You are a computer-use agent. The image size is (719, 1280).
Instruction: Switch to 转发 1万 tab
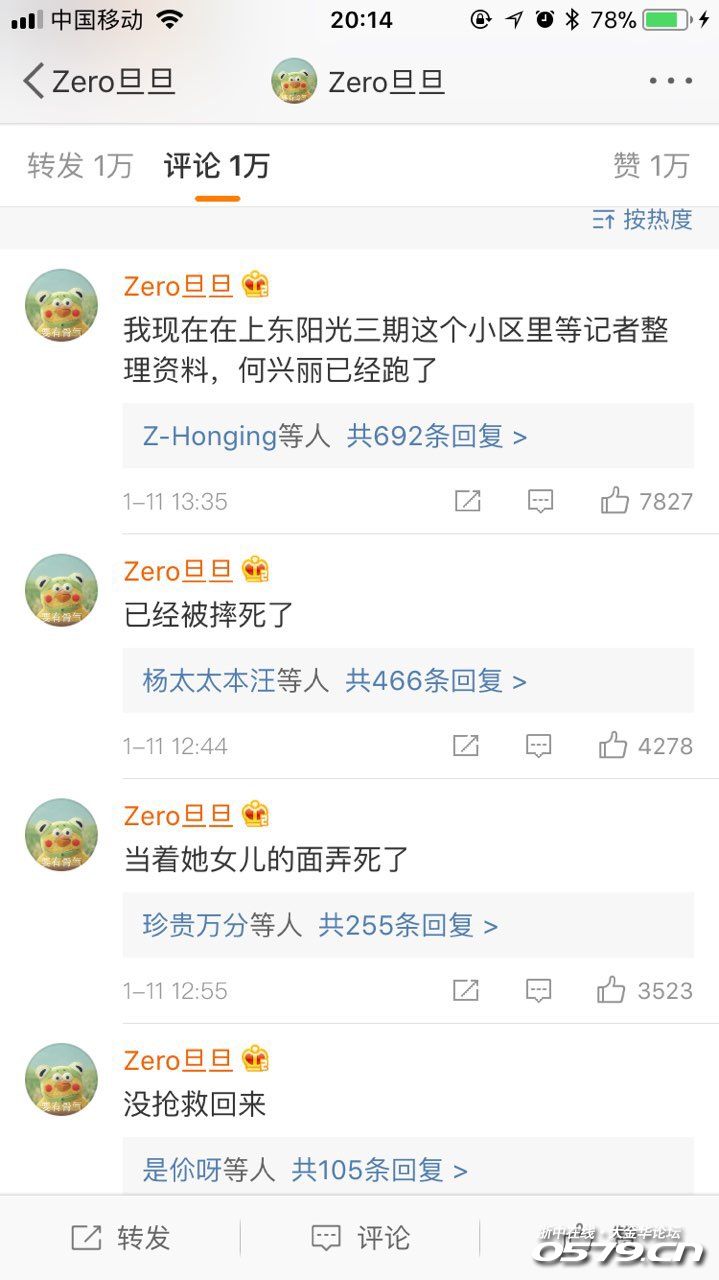tap(80, 165)
